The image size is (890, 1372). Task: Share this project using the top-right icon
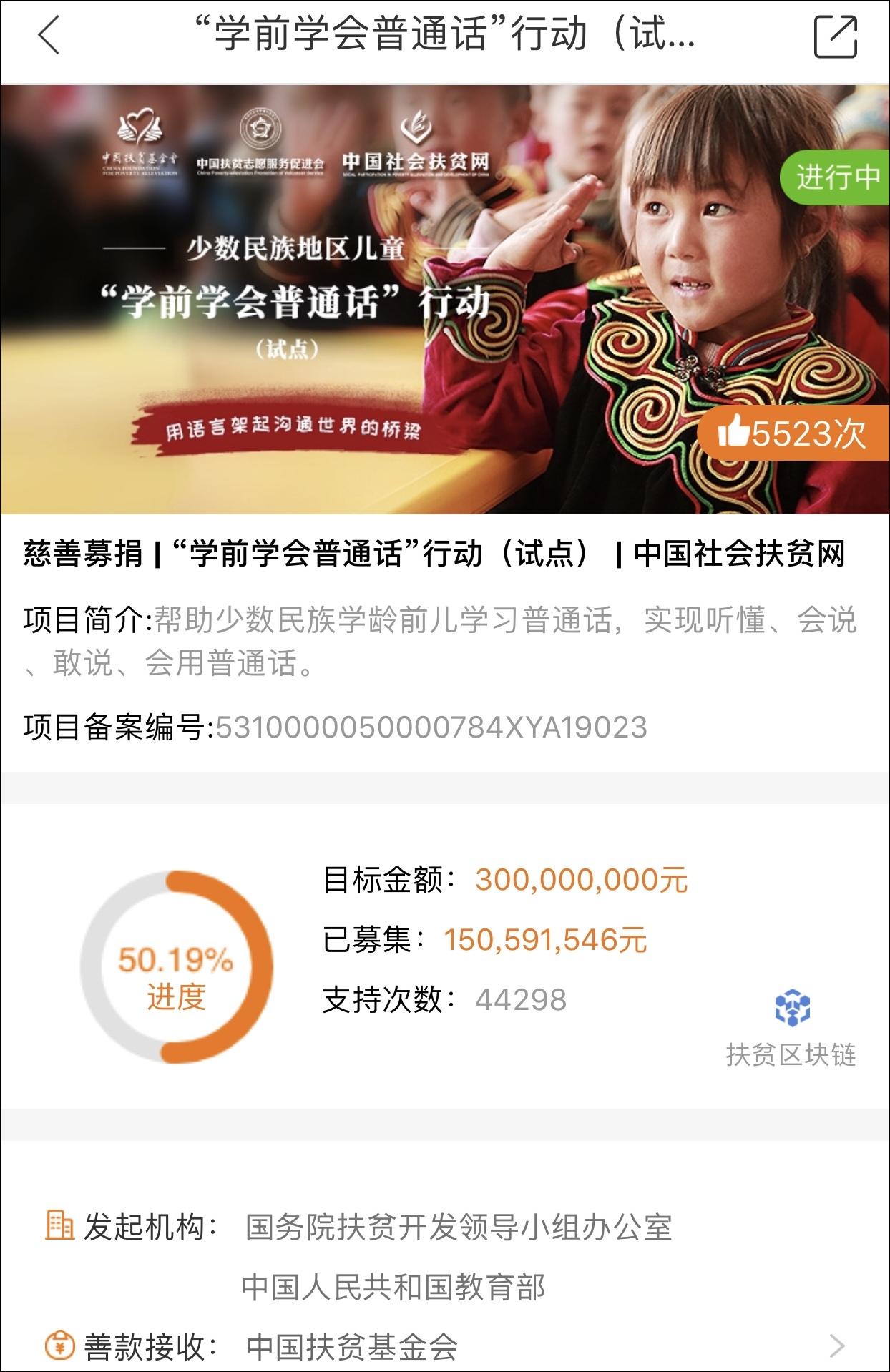pos(835,36)
